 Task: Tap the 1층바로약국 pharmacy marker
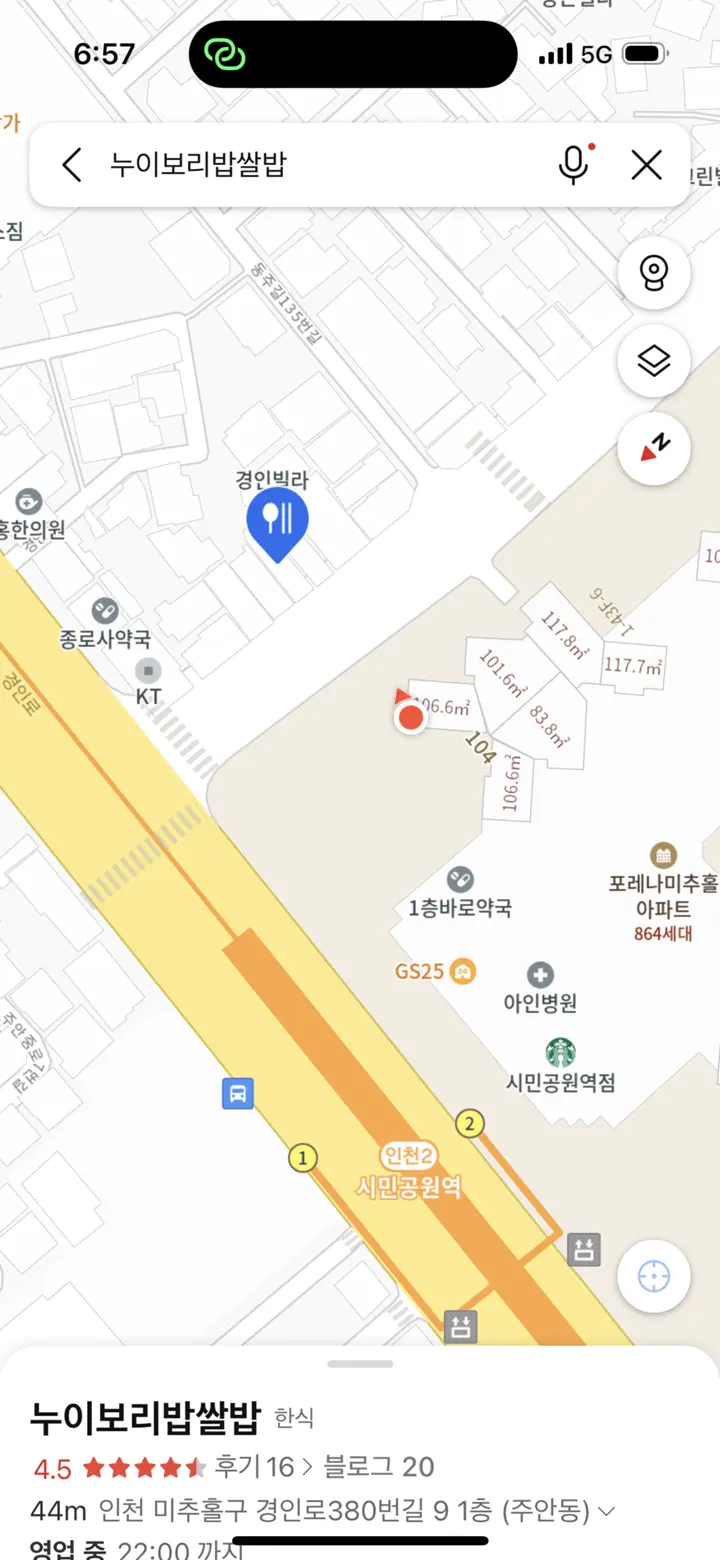(x=460, y=880)
